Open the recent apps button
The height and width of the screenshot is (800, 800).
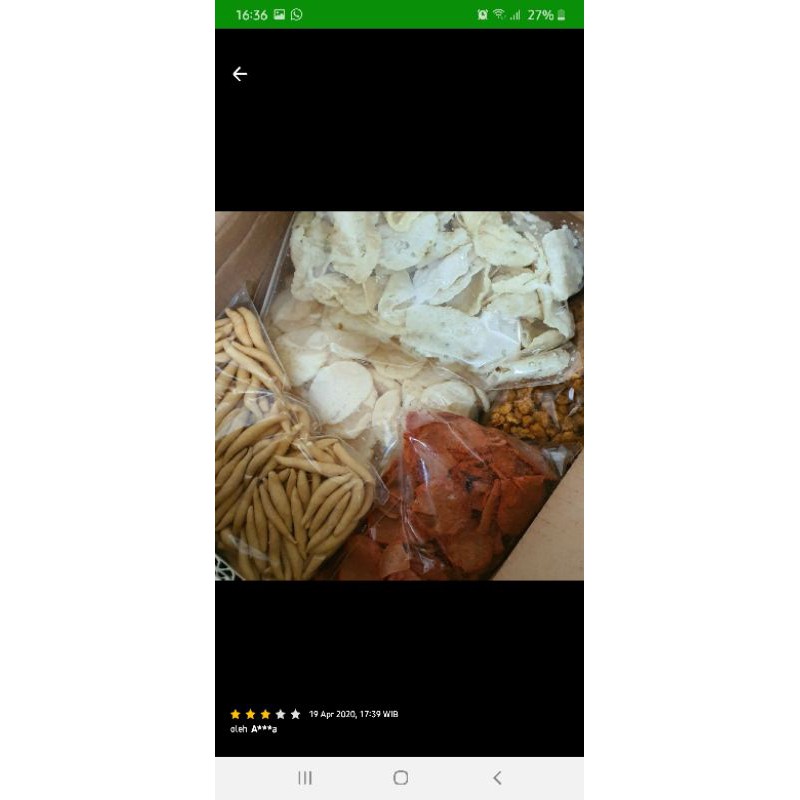[x=305, y=778]
